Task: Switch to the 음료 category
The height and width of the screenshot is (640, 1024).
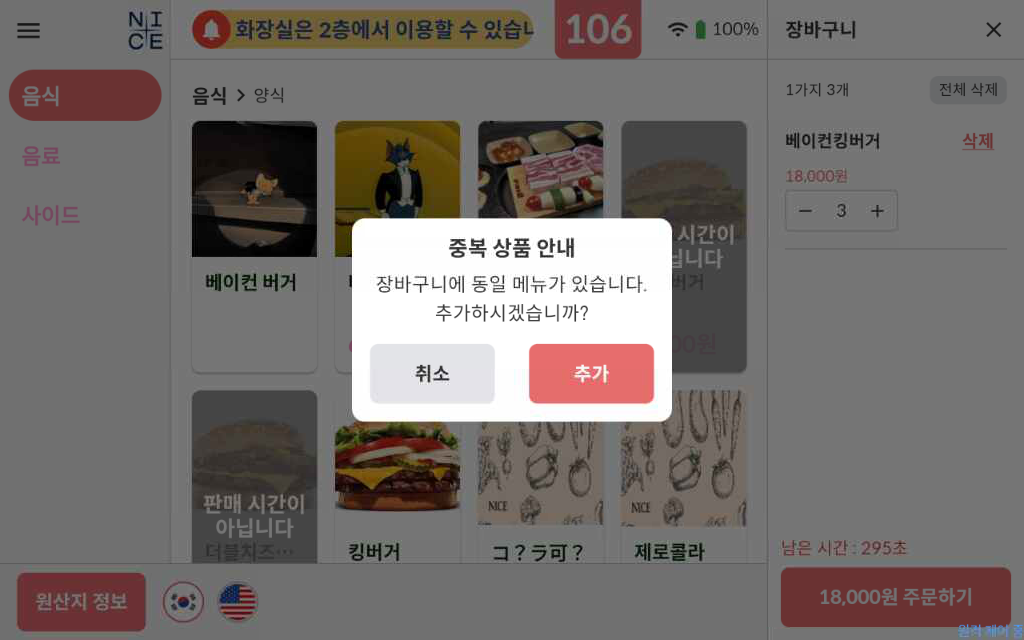Action: coord(42,156)
